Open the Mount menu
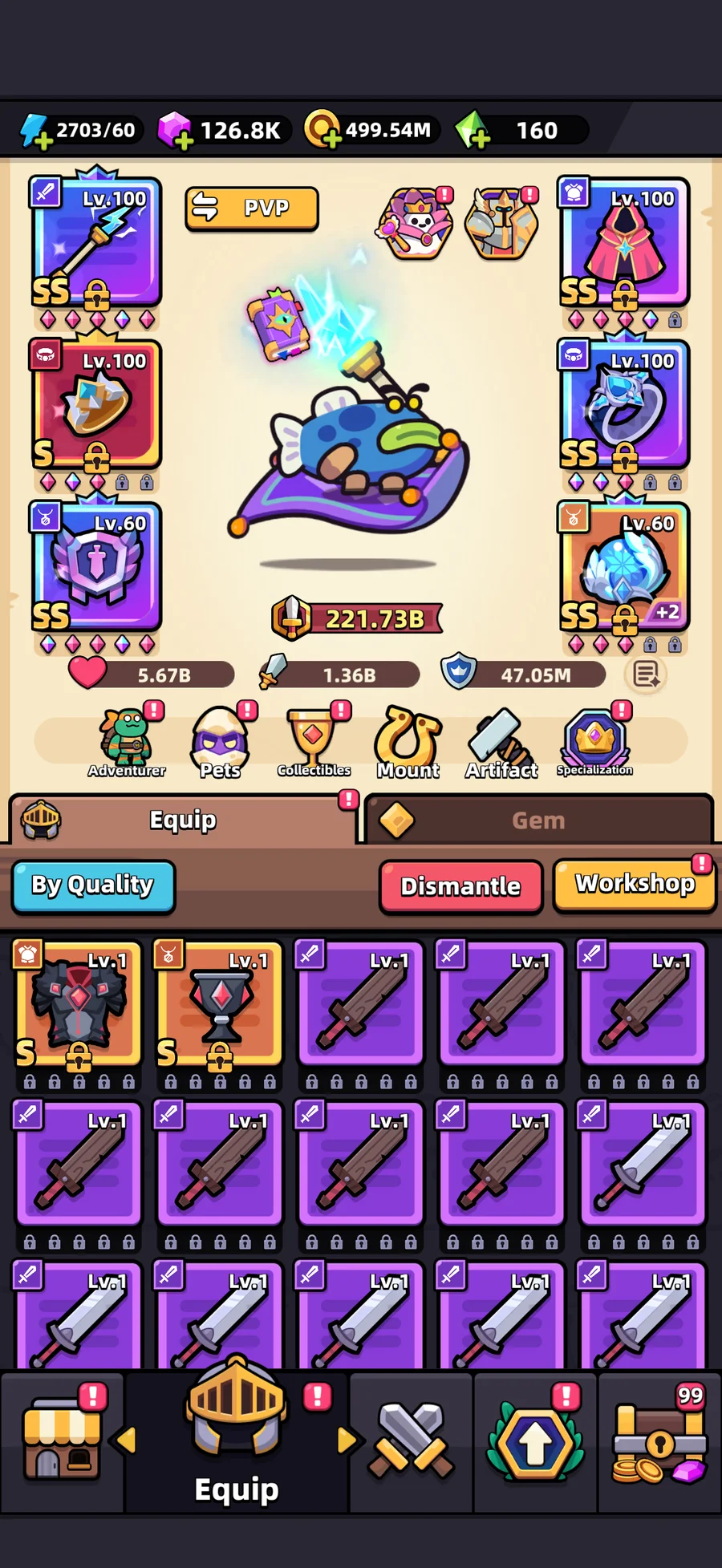Image resolution: width=722 pixels, height=1568 pixels. pyautogui.click(x=408, y=742)
